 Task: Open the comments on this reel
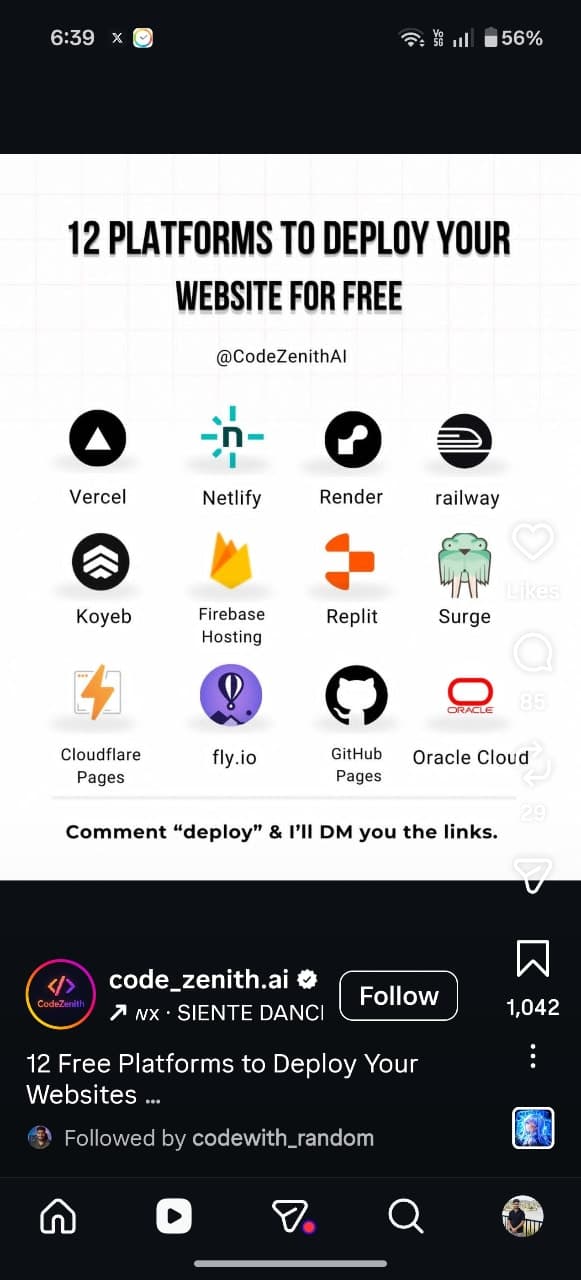point(533,655)
